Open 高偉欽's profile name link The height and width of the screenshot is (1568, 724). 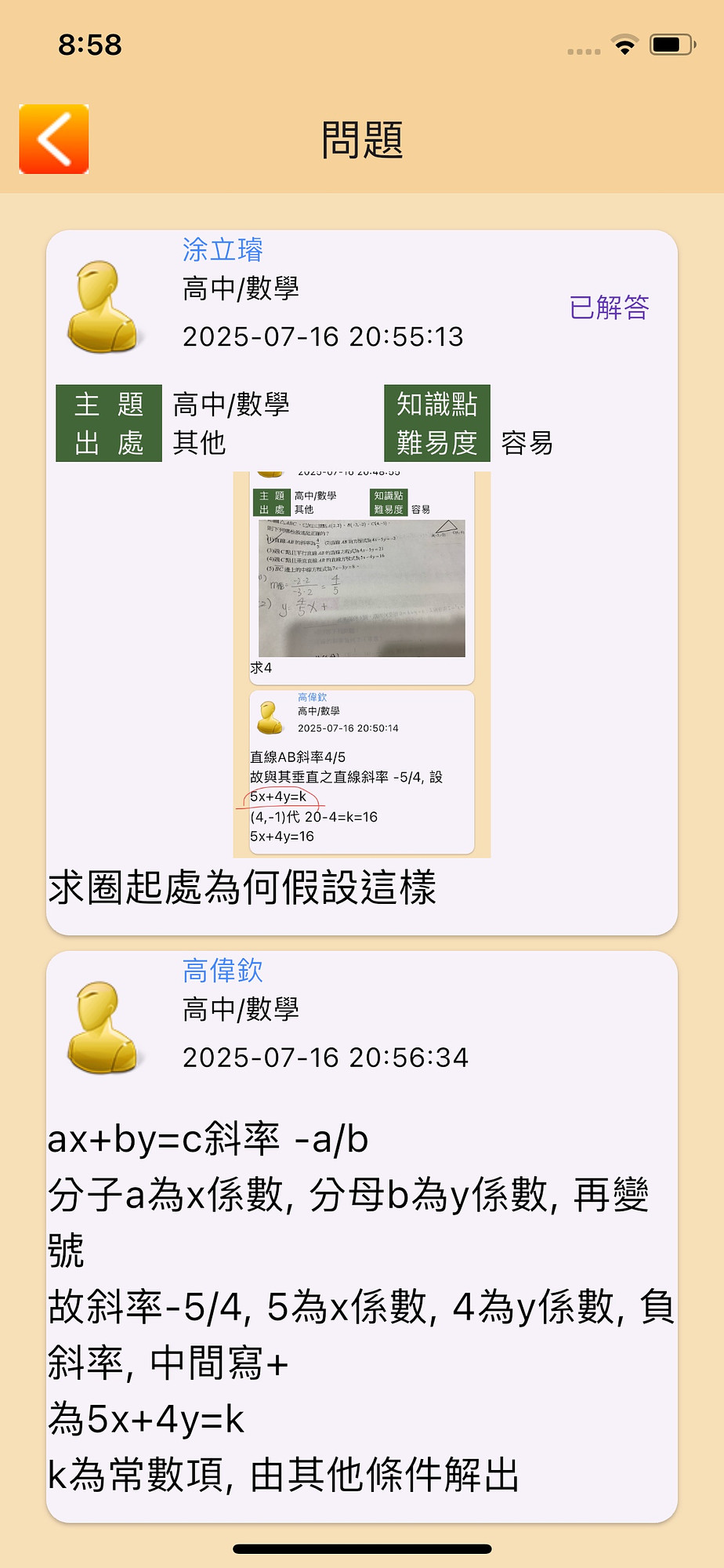coord(223,971)
